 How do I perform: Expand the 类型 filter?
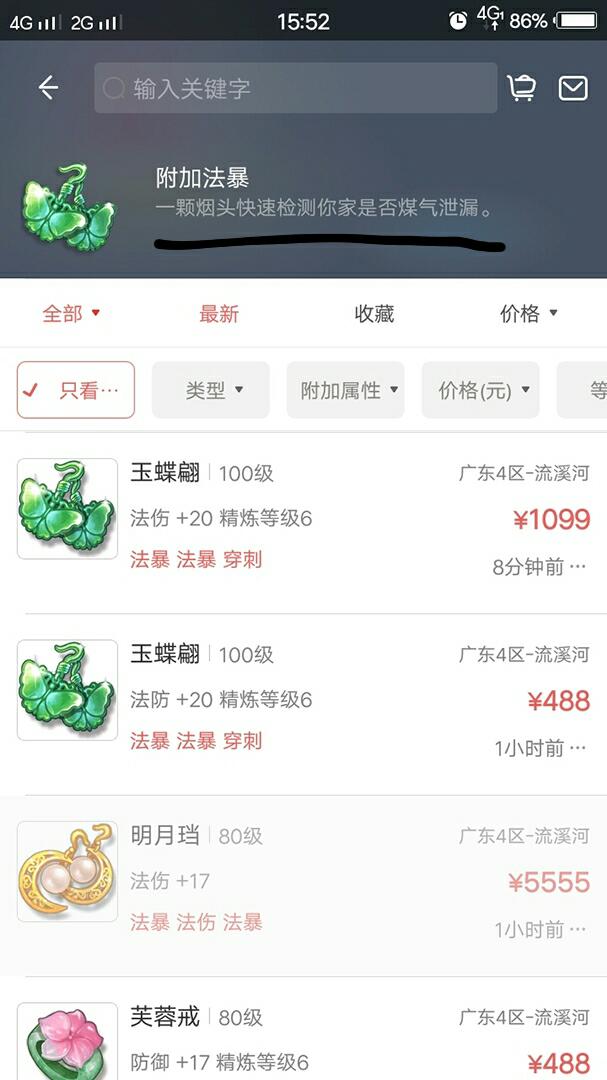coord(211,390)
